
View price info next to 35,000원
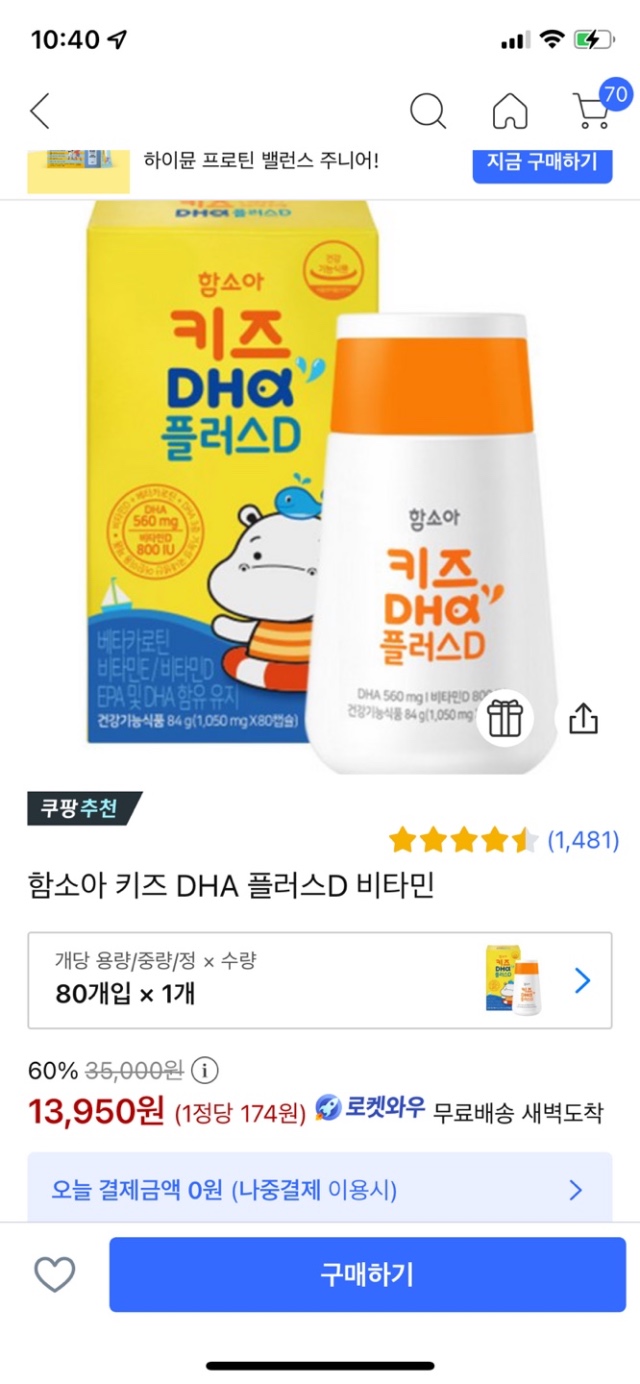(x=204, y=1071)
